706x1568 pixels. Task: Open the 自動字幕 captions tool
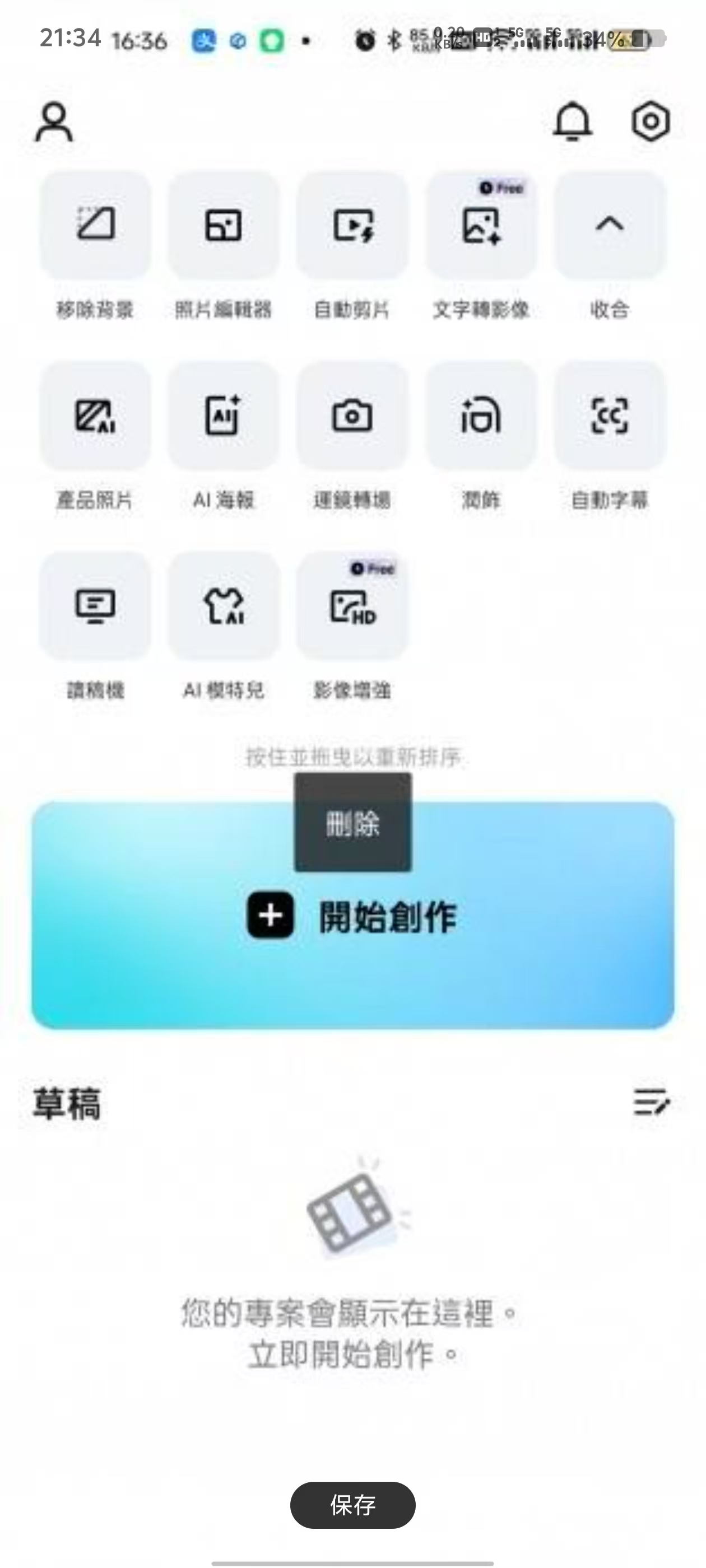[609, 416]
